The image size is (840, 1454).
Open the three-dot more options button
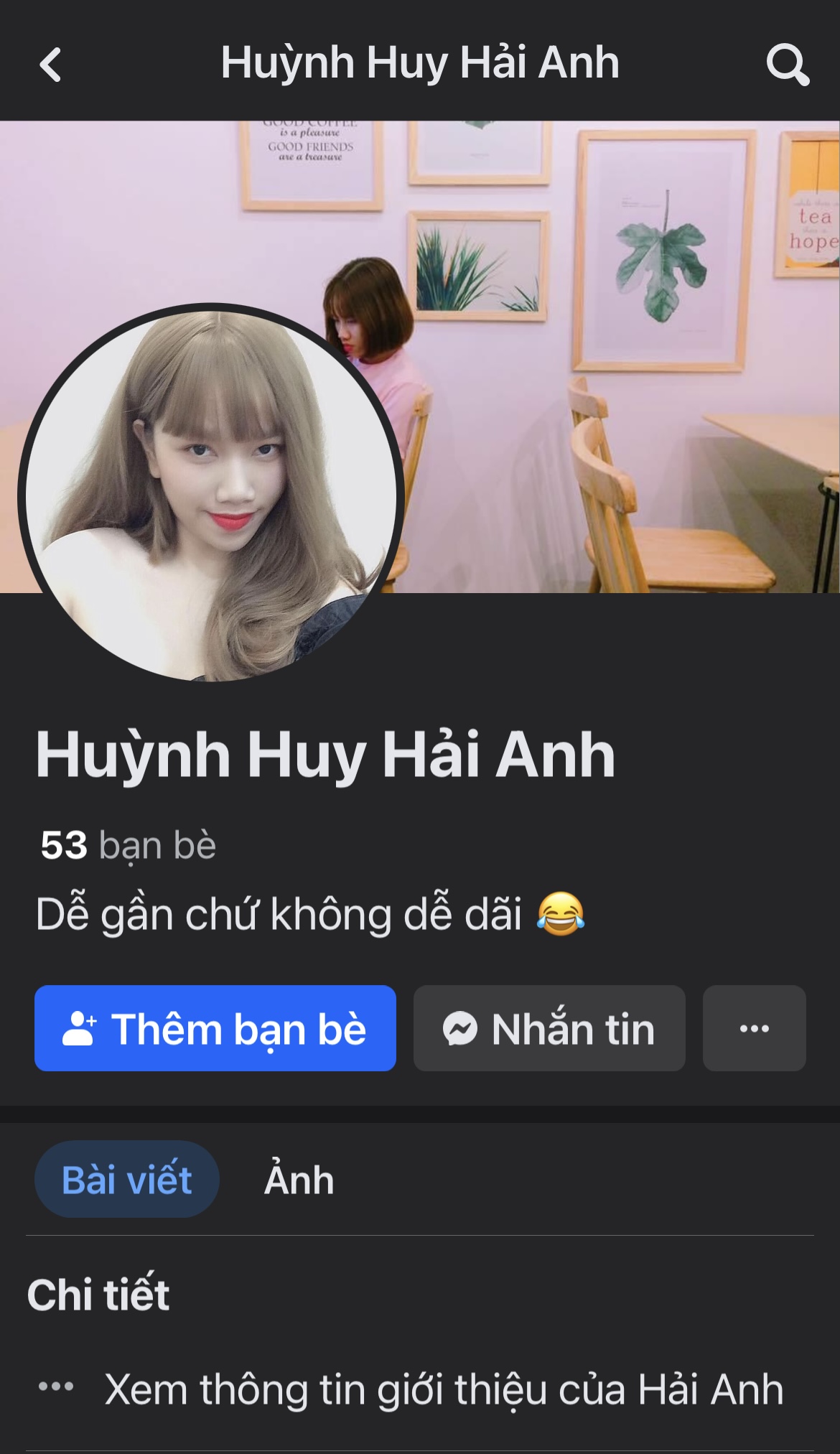pyautogui.click(x=754, y=1028)
